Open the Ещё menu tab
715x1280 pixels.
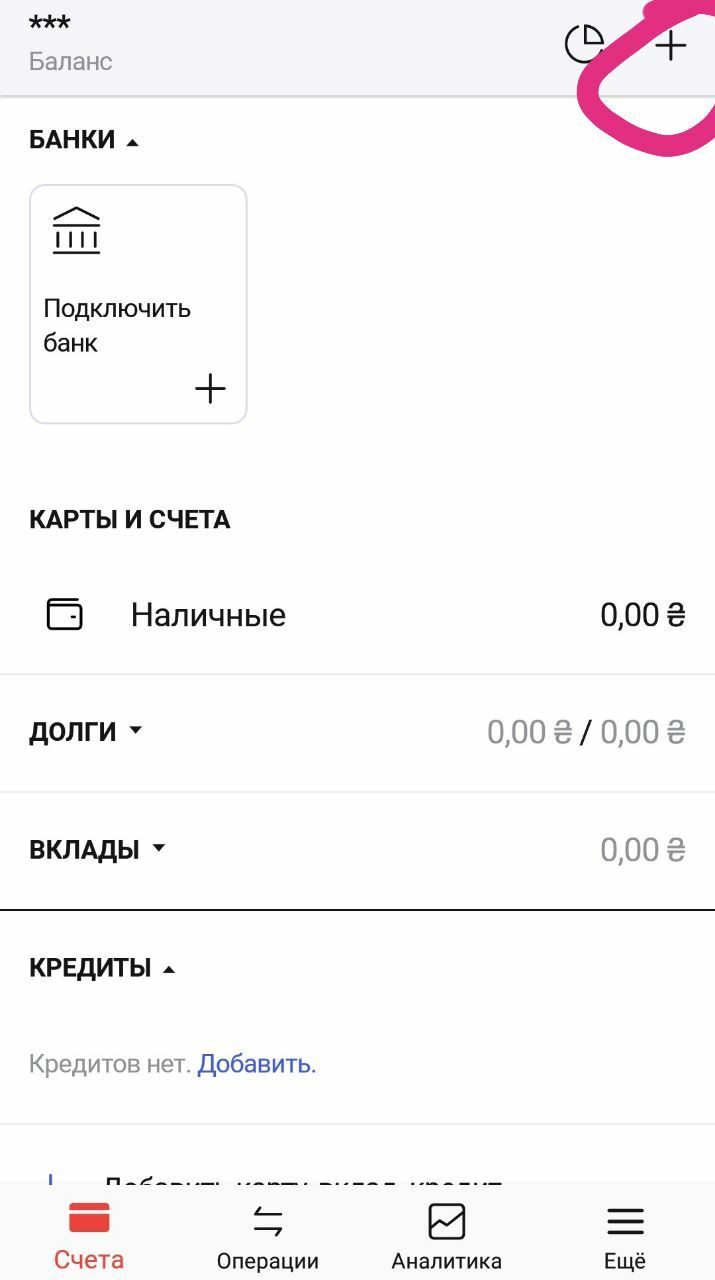625,1236
